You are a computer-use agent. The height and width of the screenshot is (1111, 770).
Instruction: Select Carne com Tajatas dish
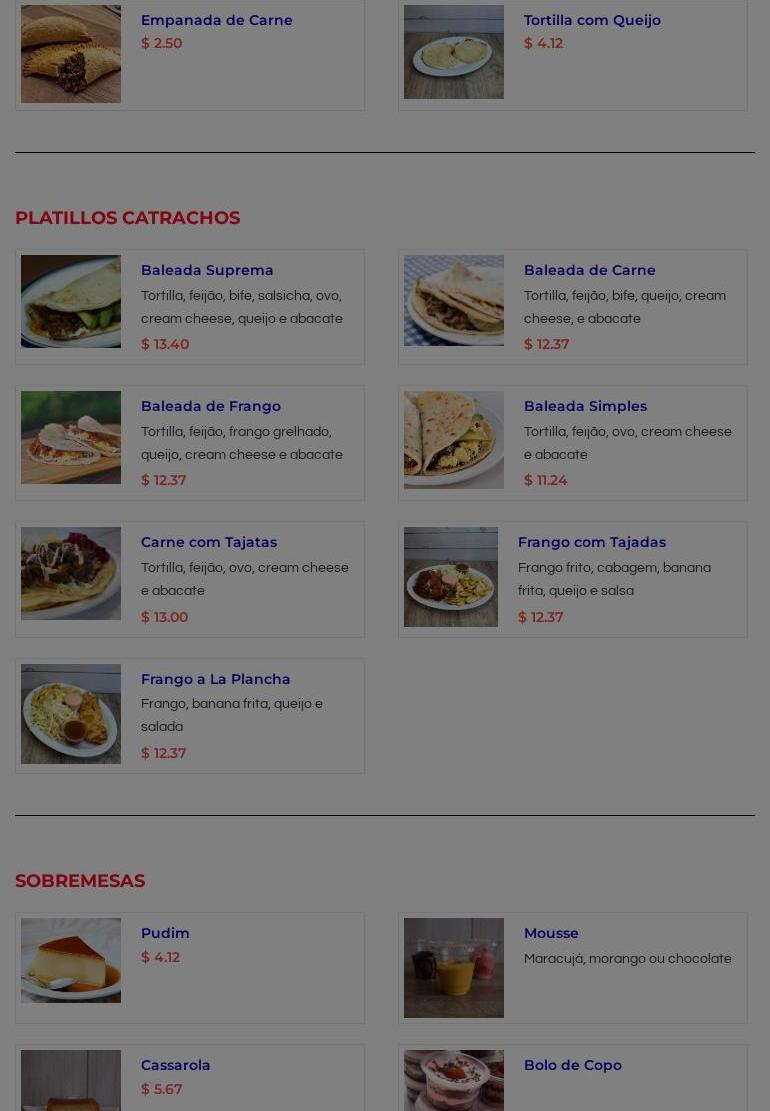[208, 542]
